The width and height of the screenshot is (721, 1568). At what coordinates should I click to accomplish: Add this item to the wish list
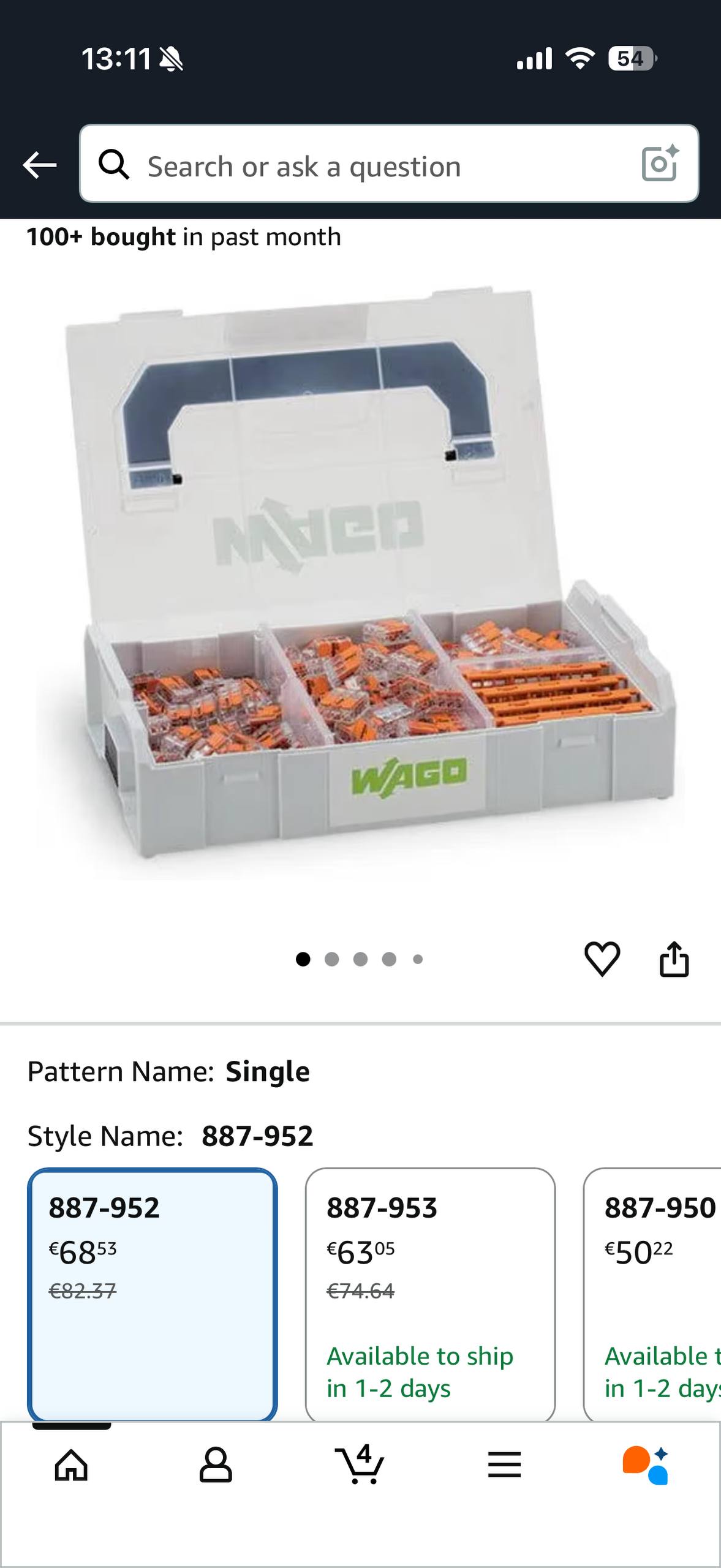coord(602,959)
